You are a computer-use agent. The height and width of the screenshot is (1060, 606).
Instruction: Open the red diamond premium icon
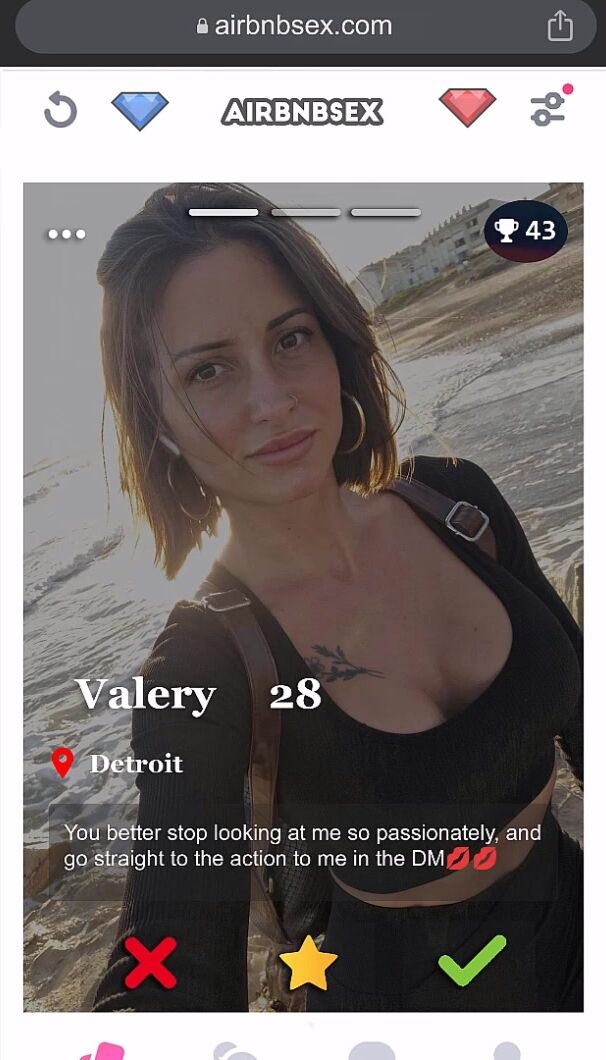pyautogui.click(x=467, y=108)
